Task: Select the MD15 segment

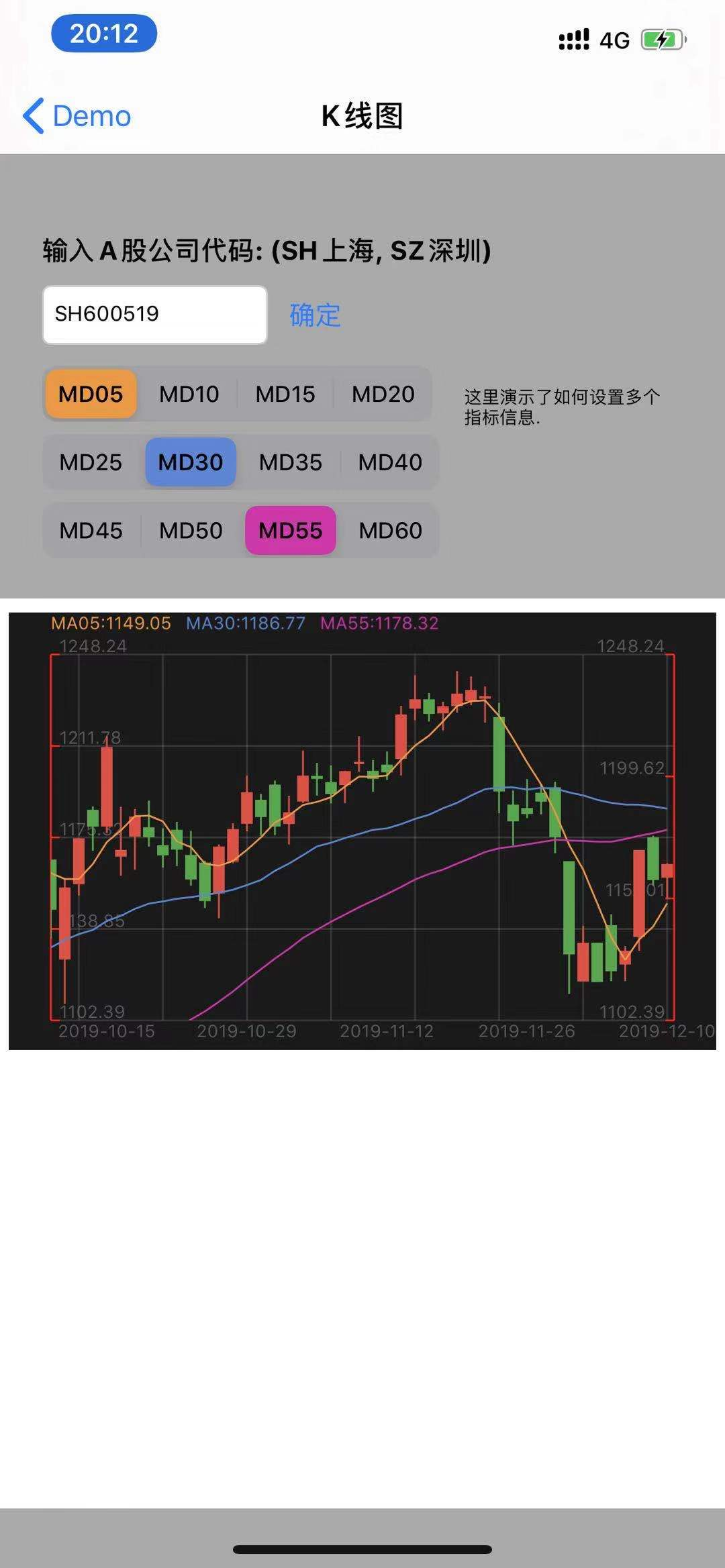Action: click(x=285, y=394)
